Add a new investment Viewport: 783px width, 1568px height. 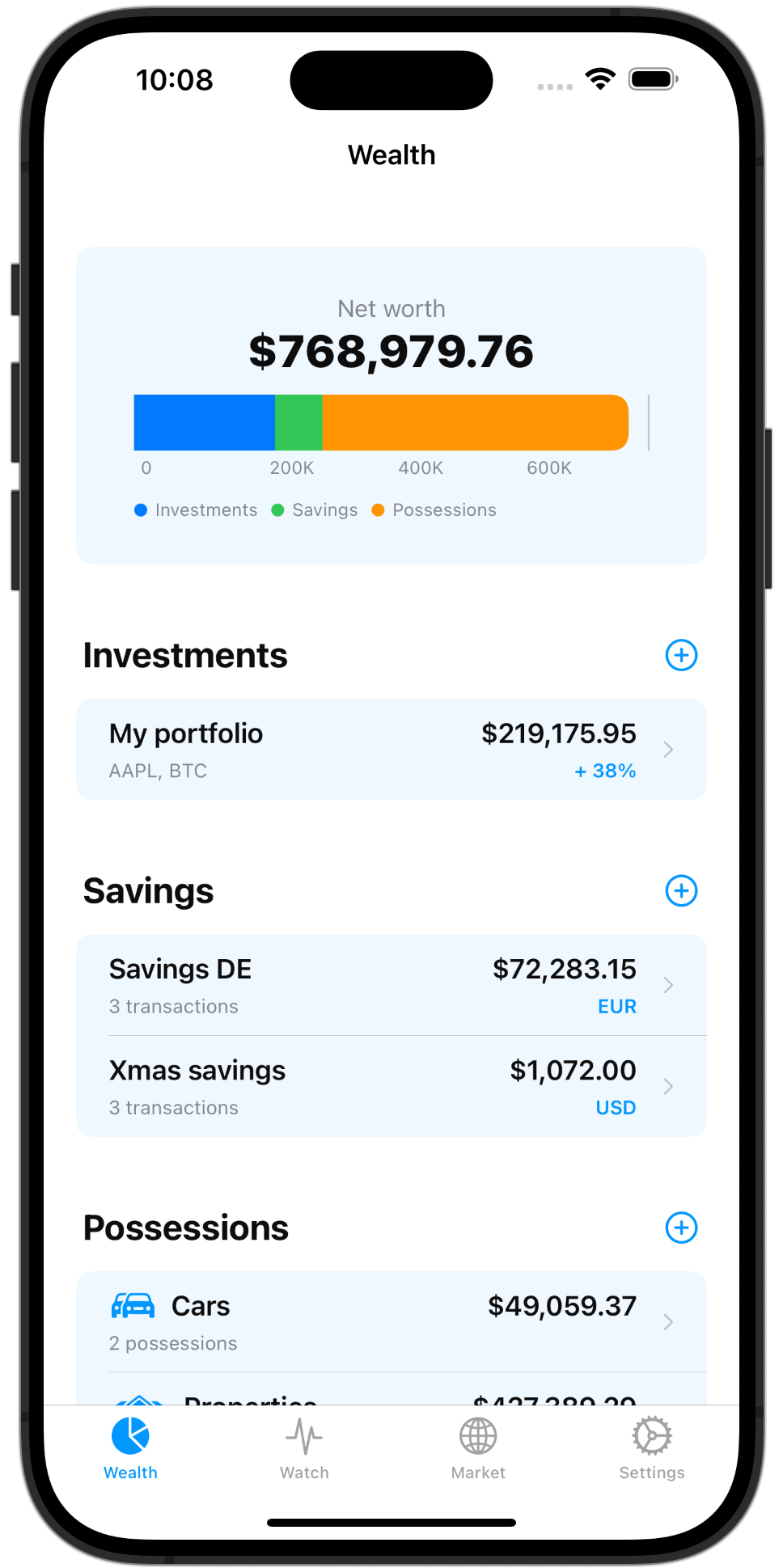[681, 655]
